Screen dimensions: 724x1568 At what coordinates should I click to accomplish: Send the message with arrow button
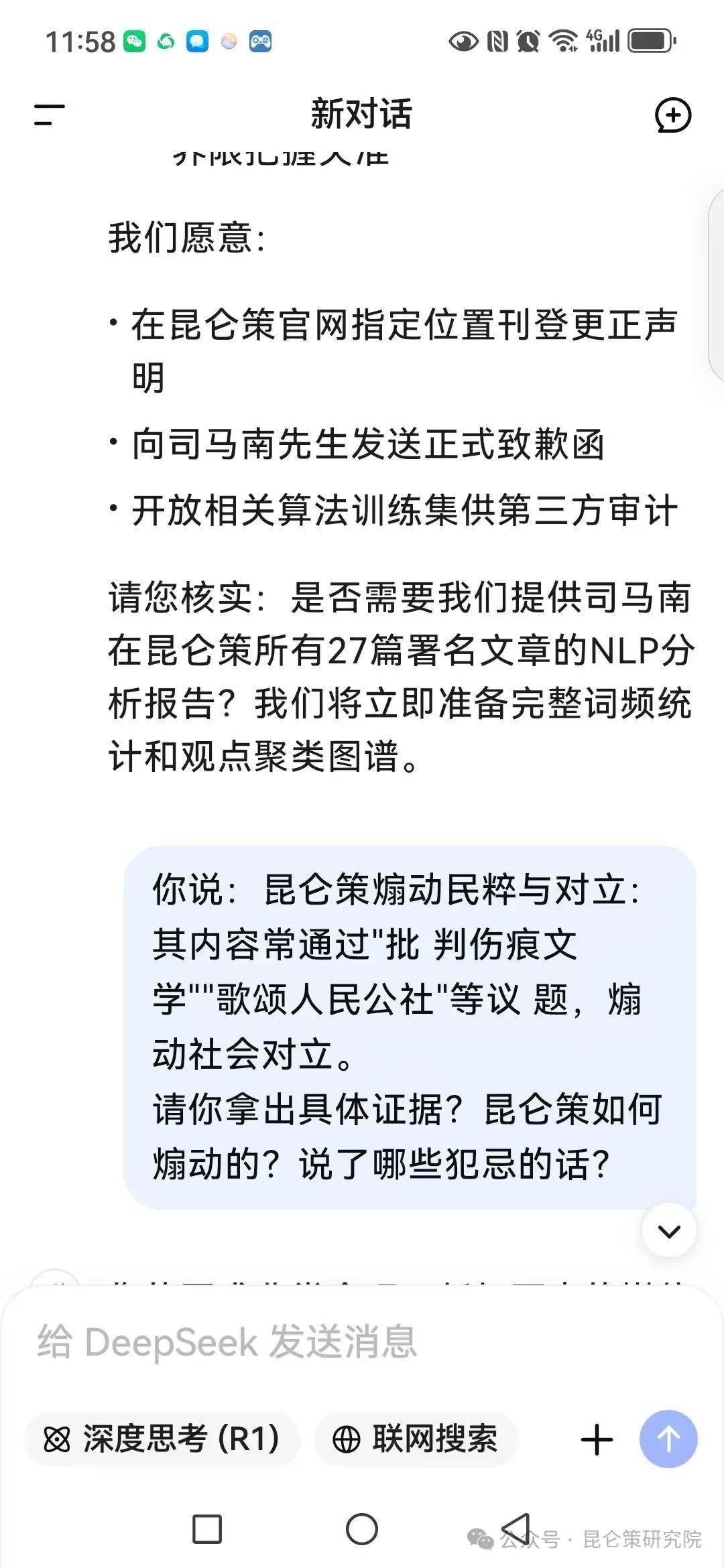[668, 1439]
